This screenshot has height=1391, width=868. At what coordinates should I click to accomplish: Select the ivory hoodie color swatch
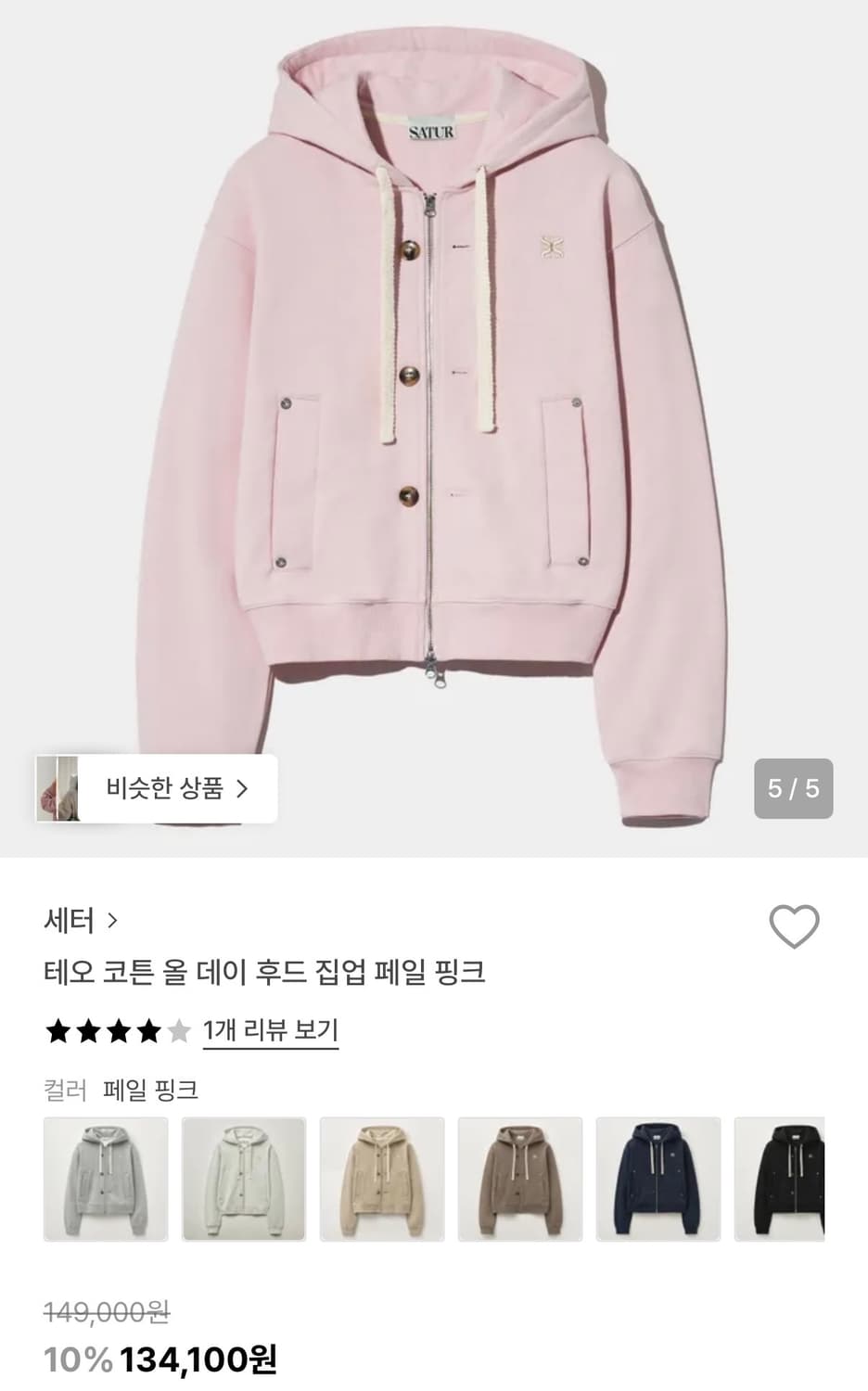[244, 1179]
